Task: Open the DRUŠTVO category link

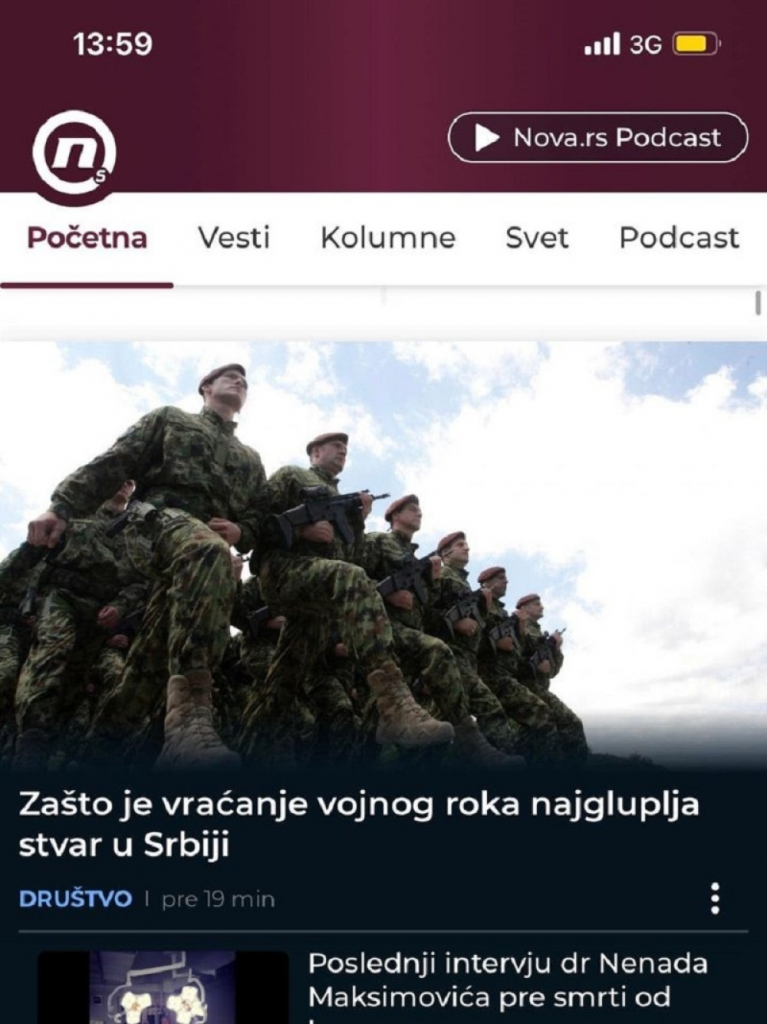Action: pos(75,899)
